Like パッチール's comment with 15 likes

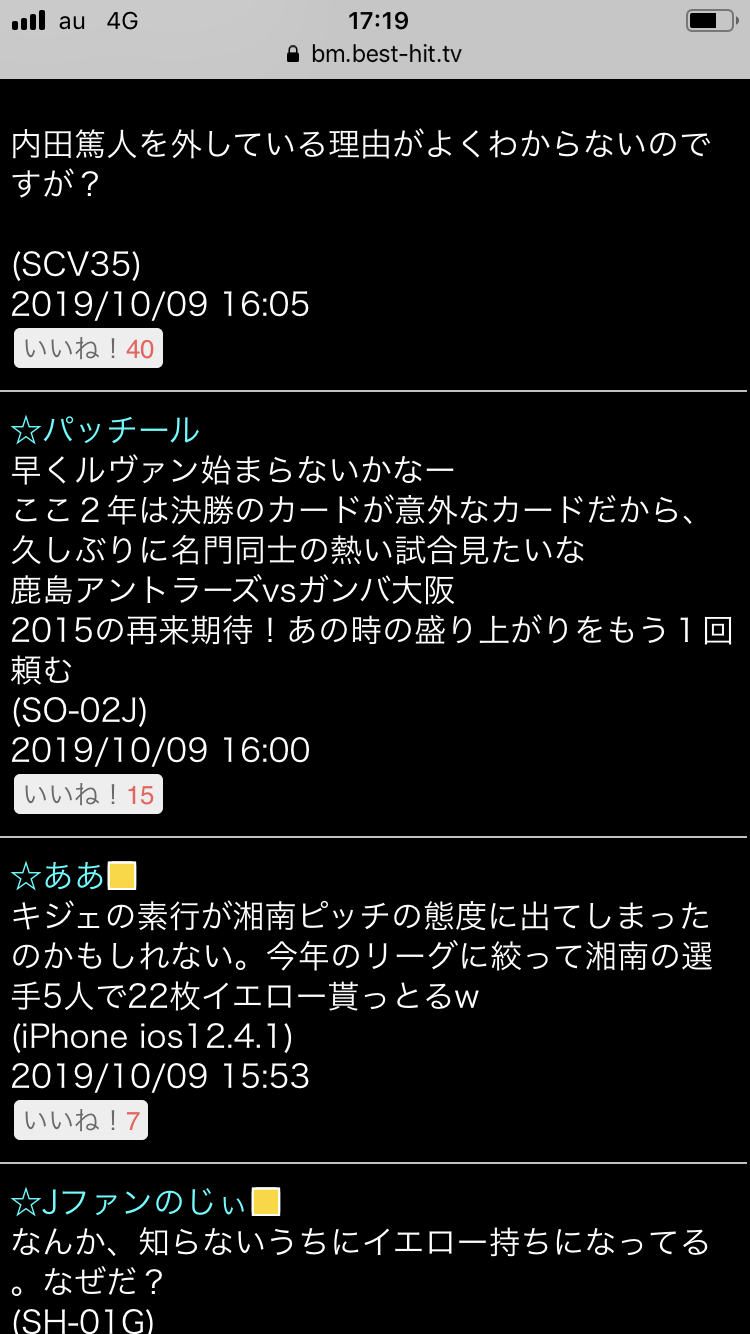[x=88, y=795]
